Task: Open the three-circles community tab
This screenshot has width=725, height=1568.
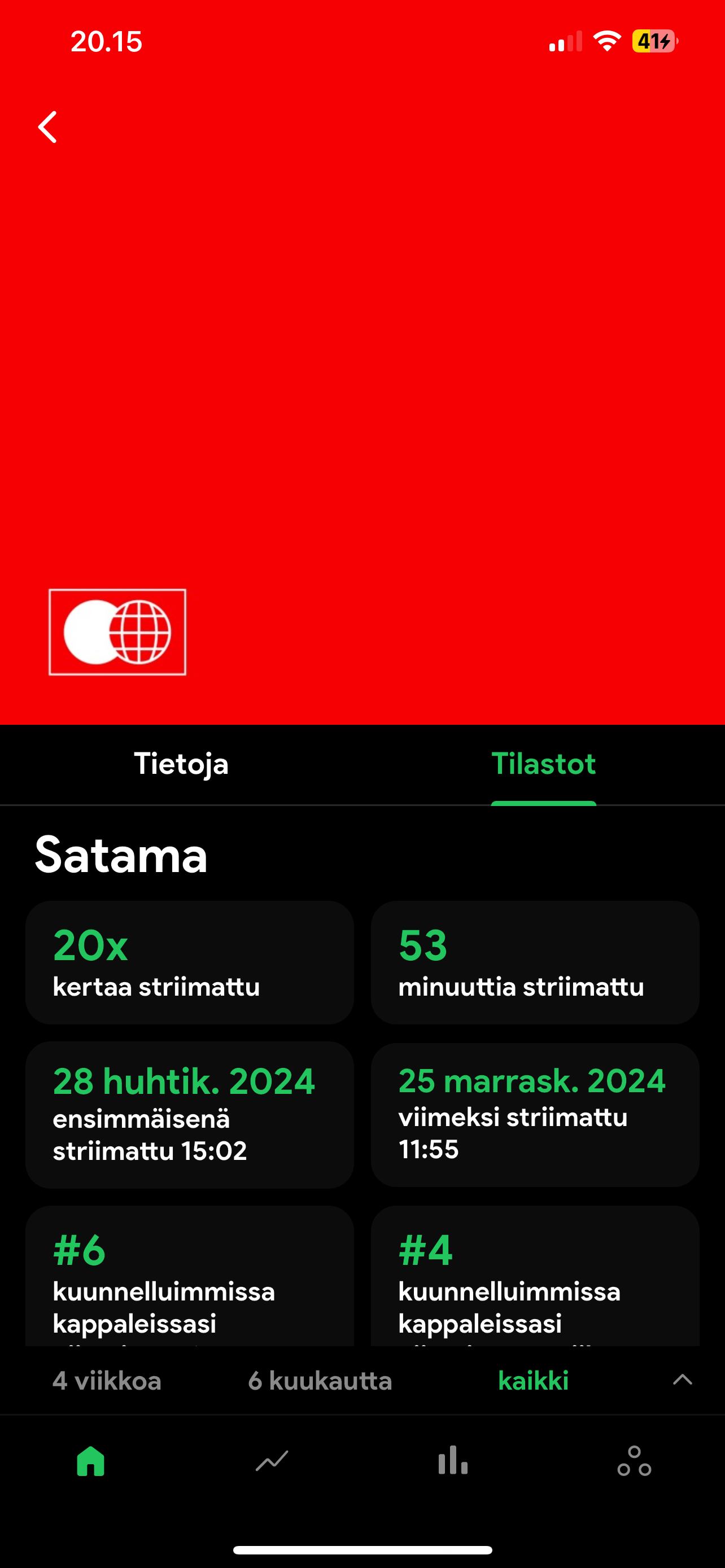Action: point(634,1461)
